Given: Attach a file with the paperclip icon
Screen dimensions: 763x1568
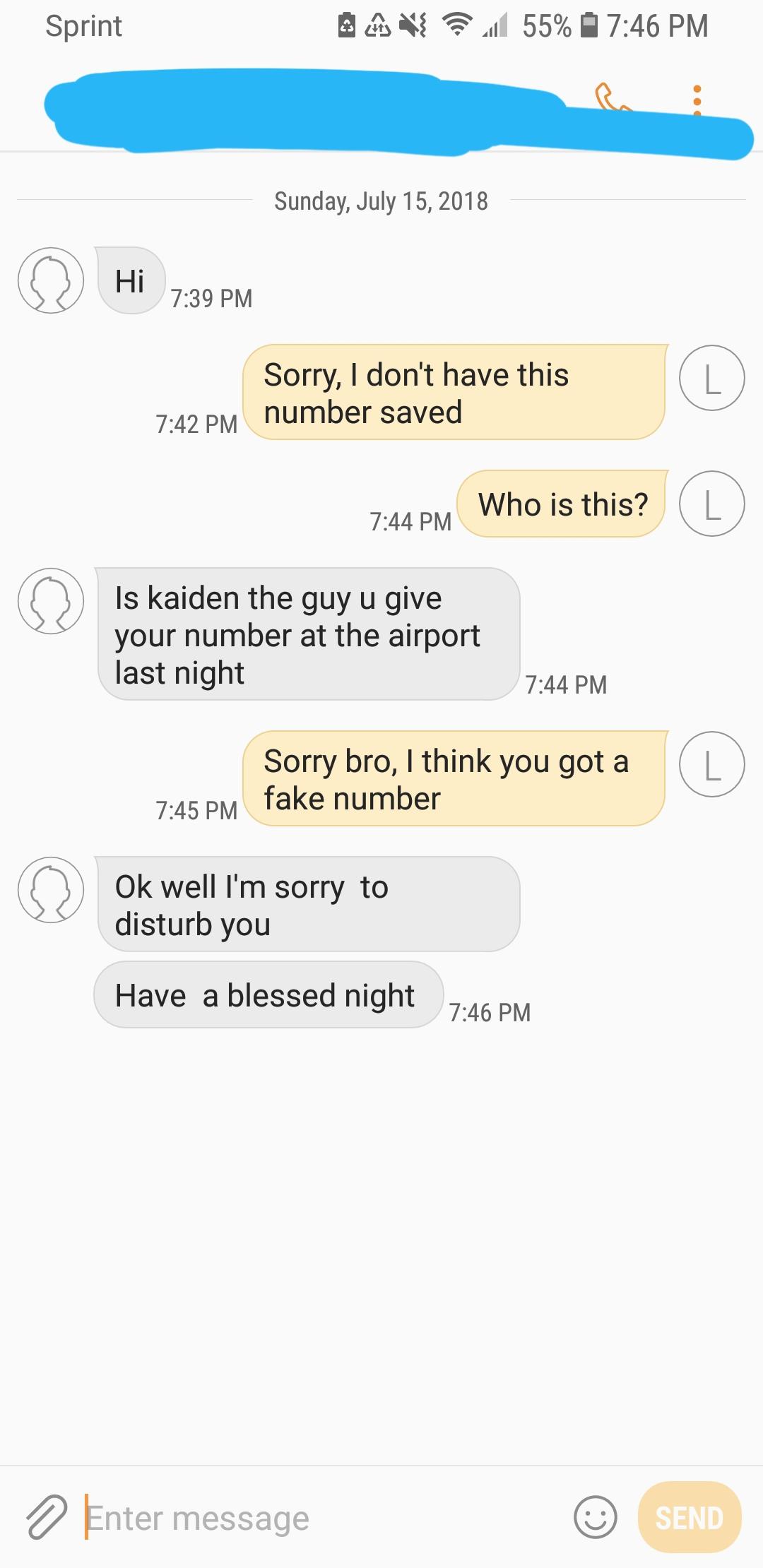Looking at the screenshot, I should [47, 1516].
